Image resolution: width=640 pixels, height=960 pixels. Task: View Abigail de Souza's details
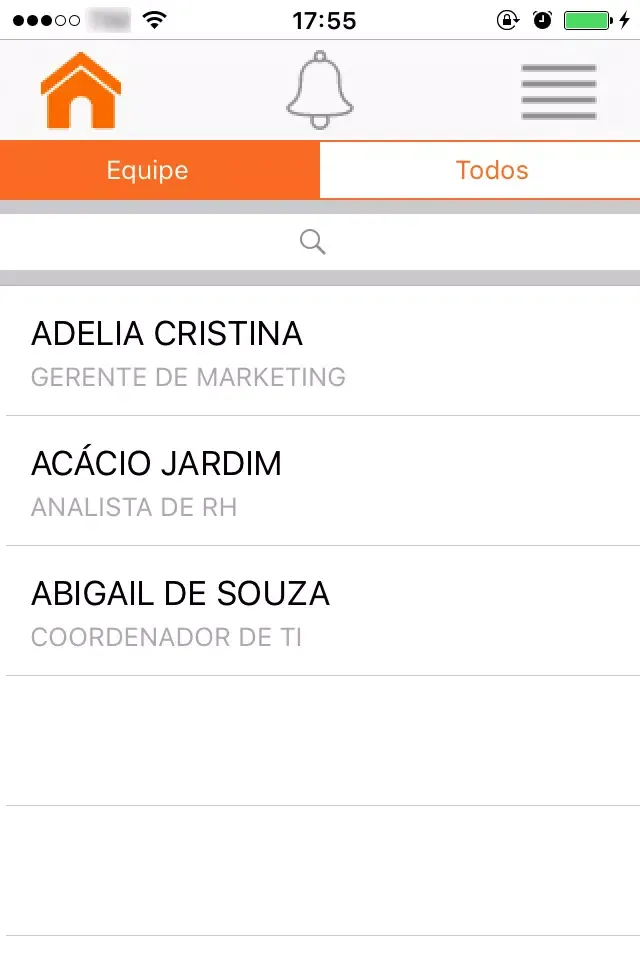click(320, 611)
